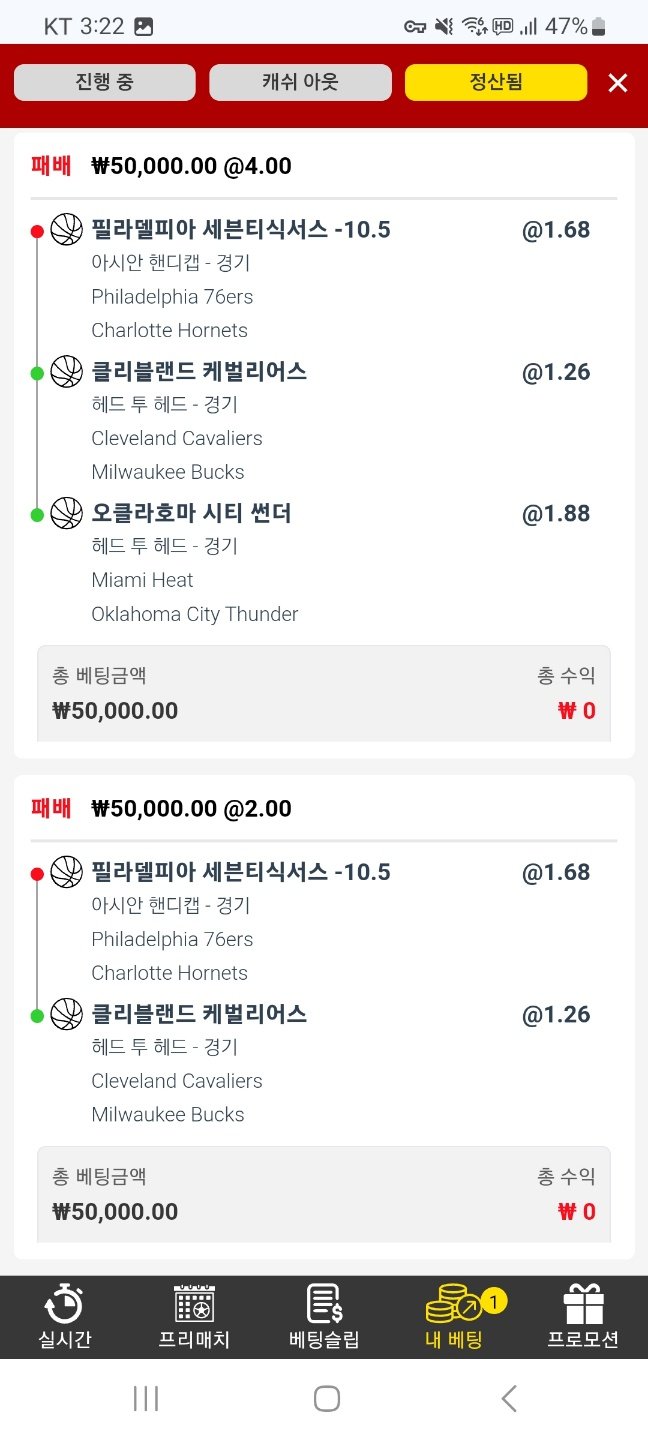Screen dimensions: 648x1440
Task: Open the 프로모션 tab
Action: pyautogui.click(x=583, y=1317)
